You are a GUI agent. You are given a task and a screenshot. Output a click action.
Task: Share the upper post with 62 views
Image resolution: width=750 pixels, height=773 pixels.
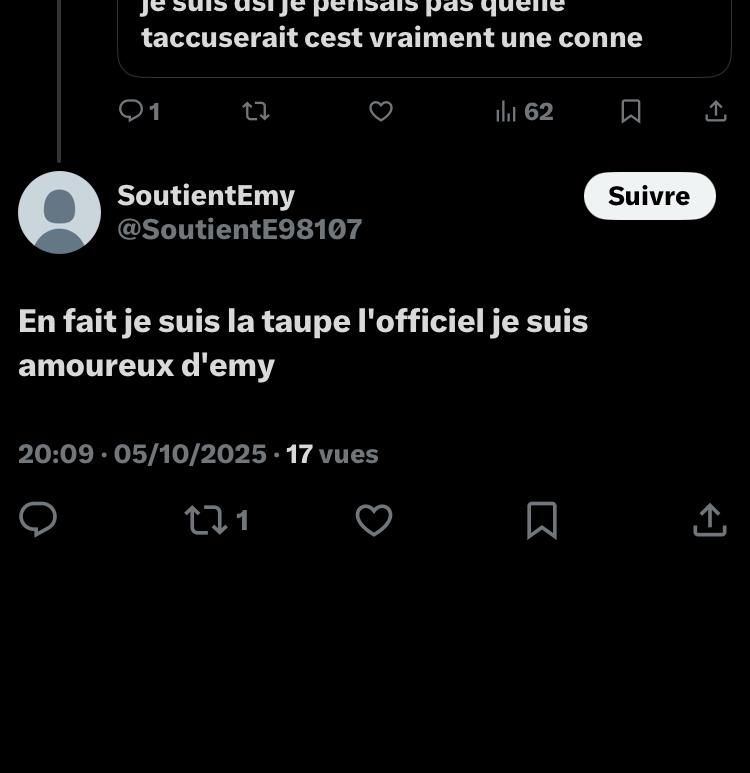[715, 111]
